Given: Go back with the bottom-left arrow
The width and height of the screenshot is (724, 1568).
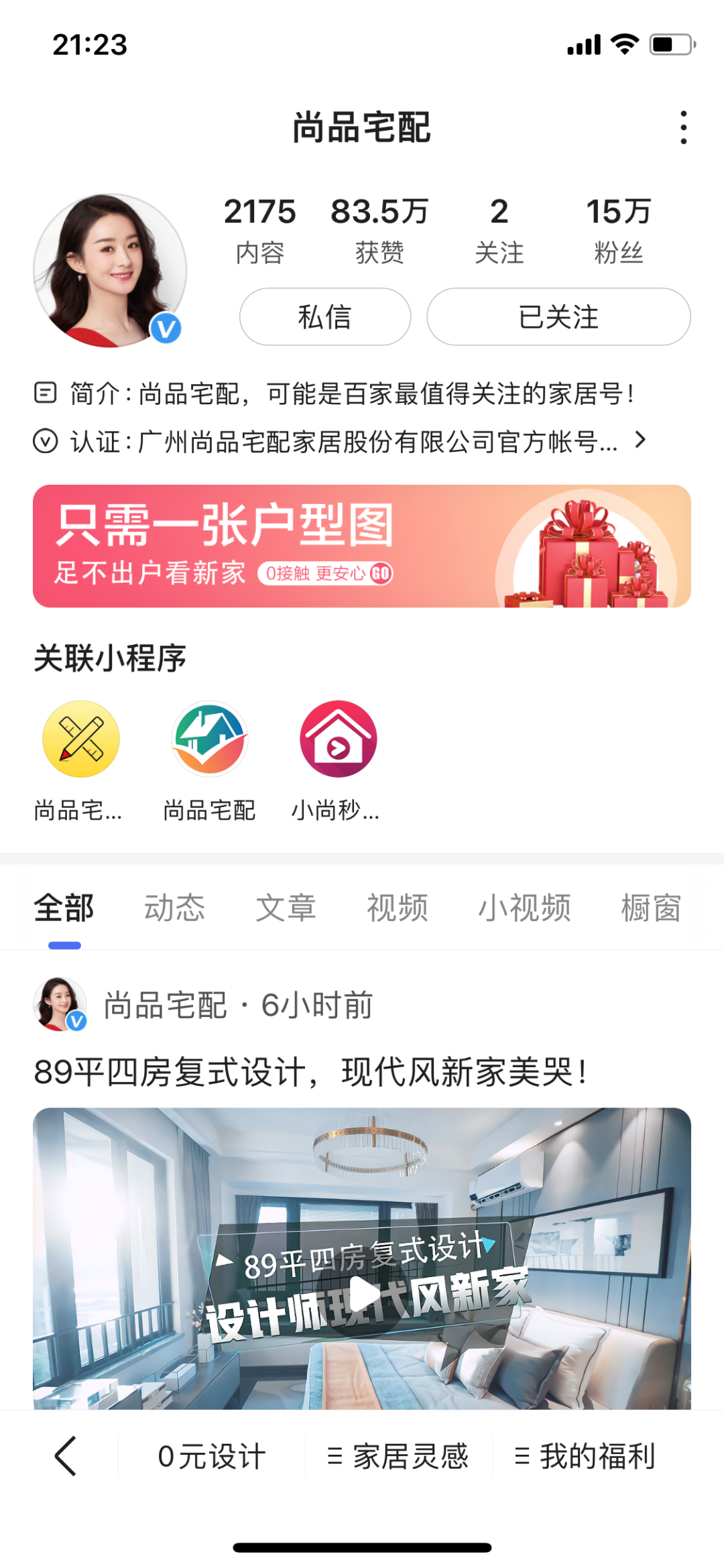Looking at the screenshot, I should tap(66, 1456).
